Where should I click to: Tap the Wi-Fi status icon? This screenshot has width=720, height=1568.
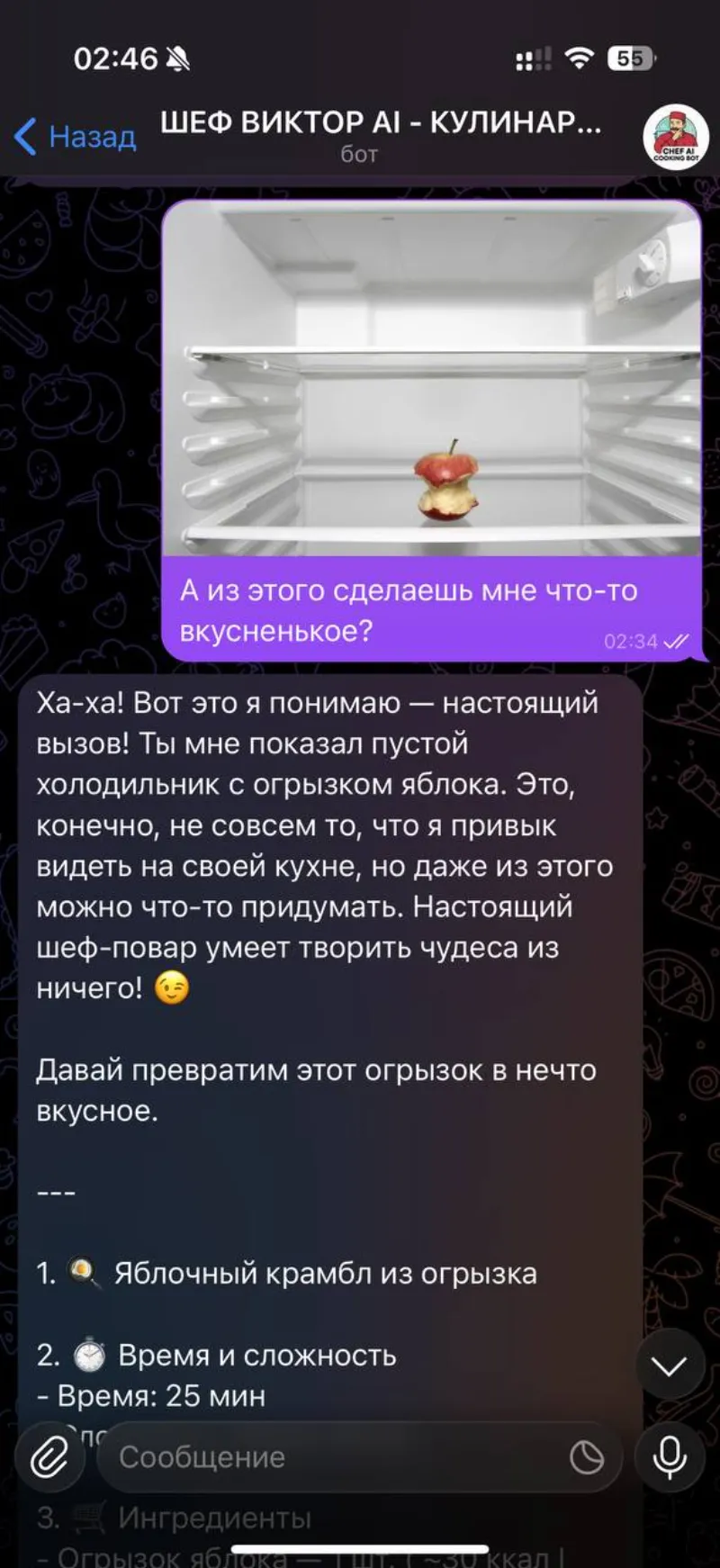coord(579,57)
